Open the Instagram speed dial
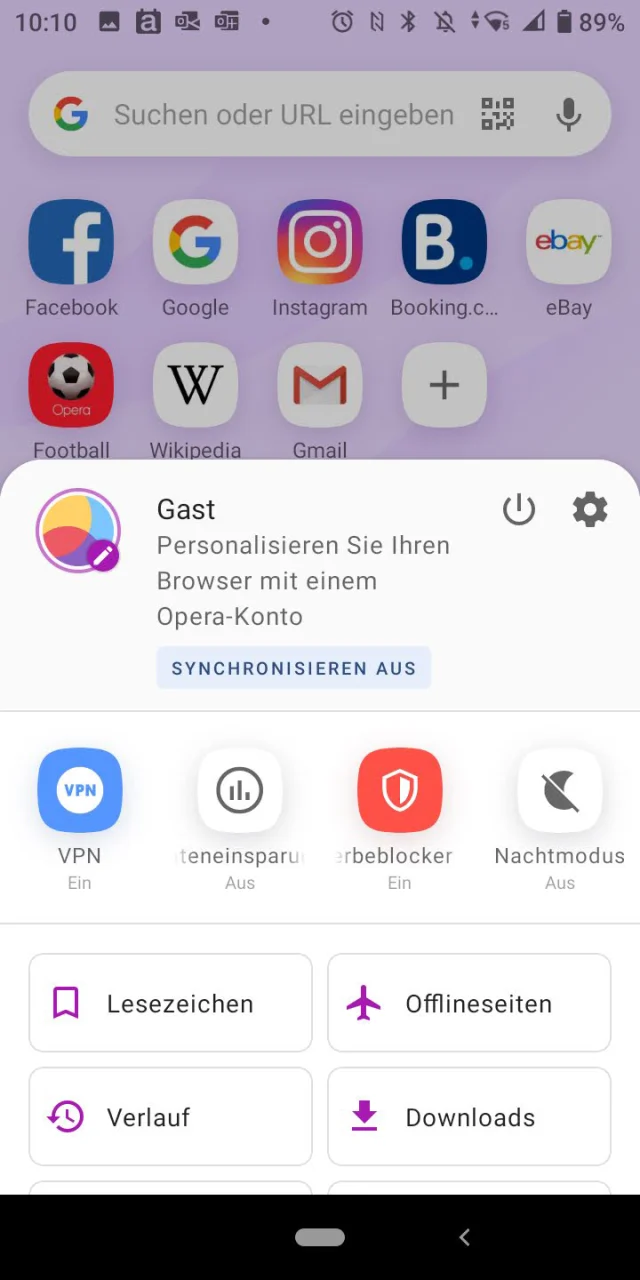 (x=320, y=242)
